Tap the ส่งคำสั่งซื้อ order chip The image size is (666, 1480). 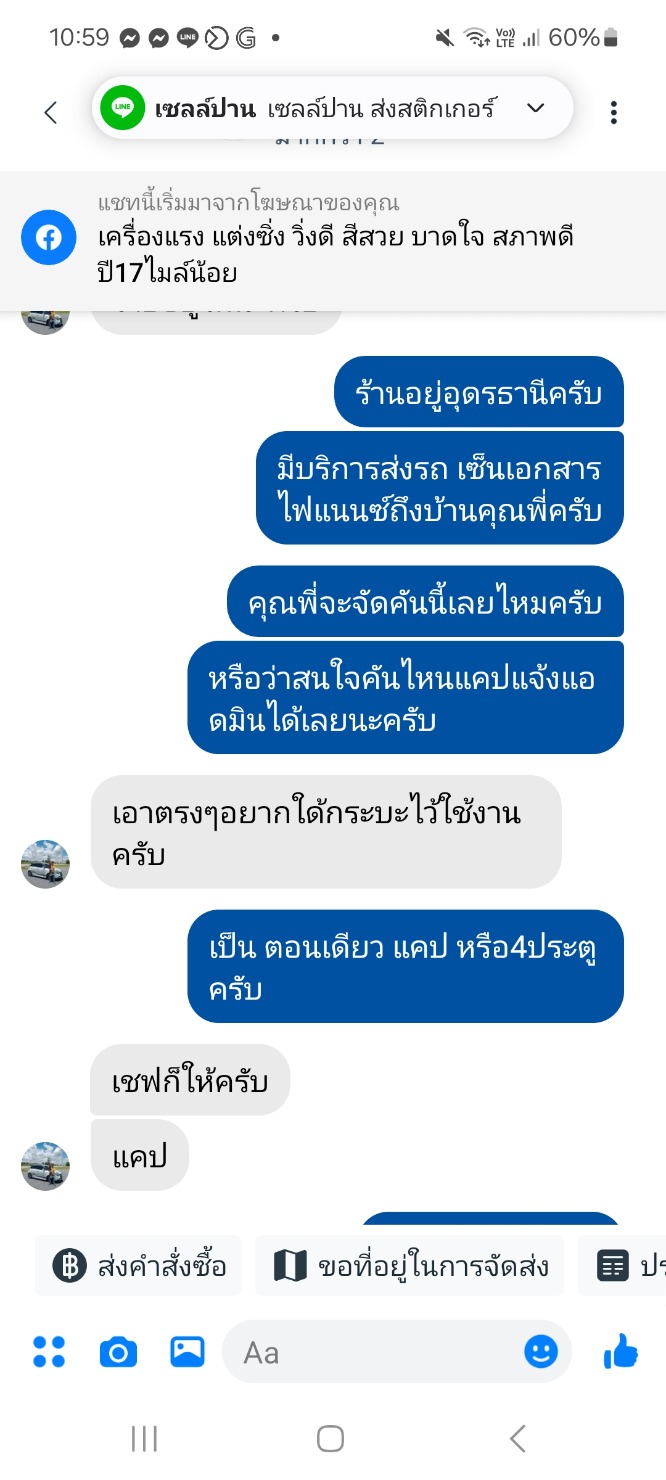139,1266
